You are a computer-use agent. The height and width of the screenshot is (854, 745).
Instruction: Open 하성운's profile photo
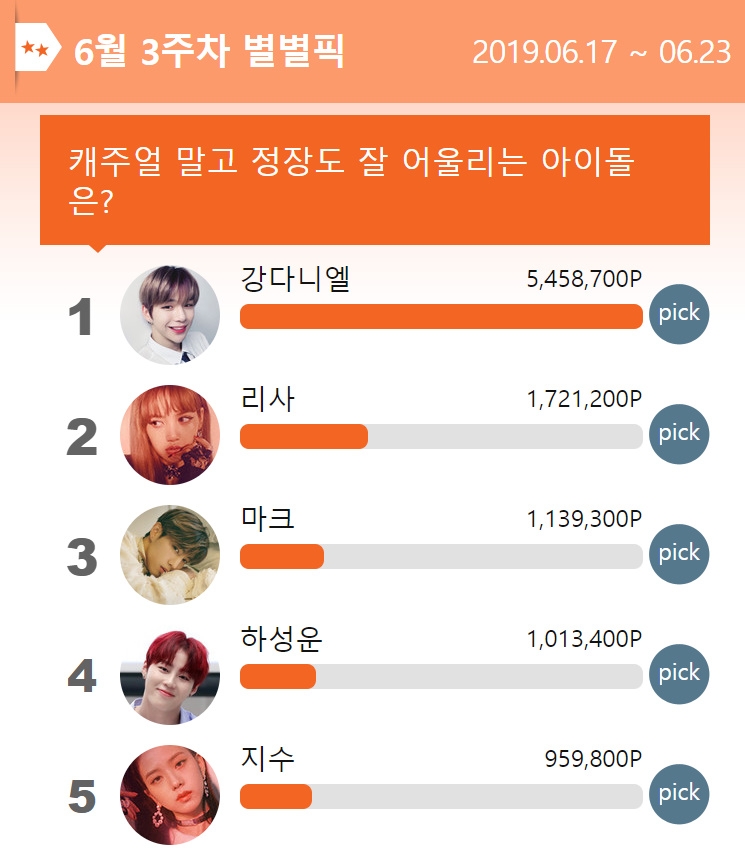tap(171, 673)
